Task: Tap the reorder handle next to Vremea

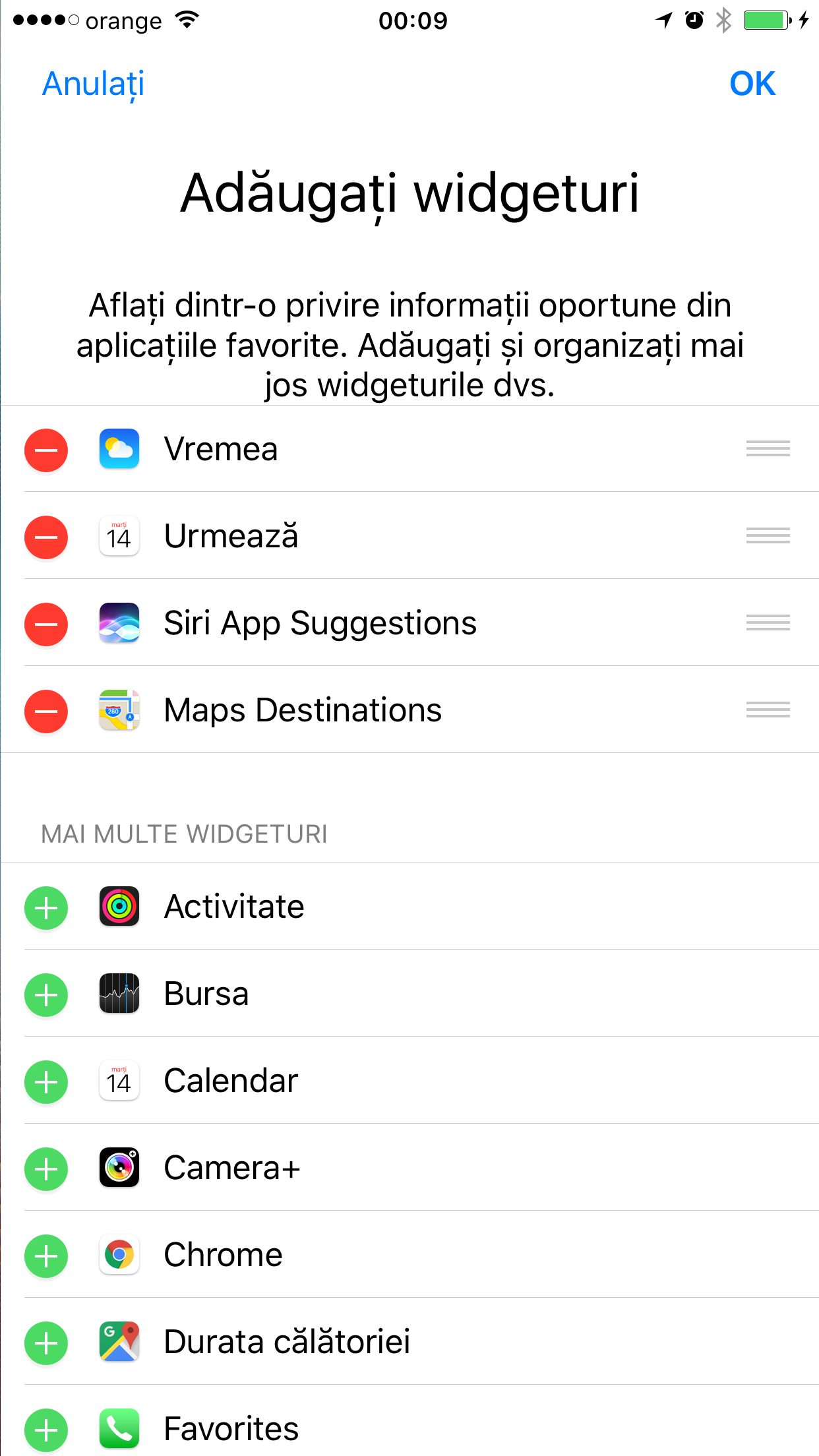Action: click(x=768, y=449)
